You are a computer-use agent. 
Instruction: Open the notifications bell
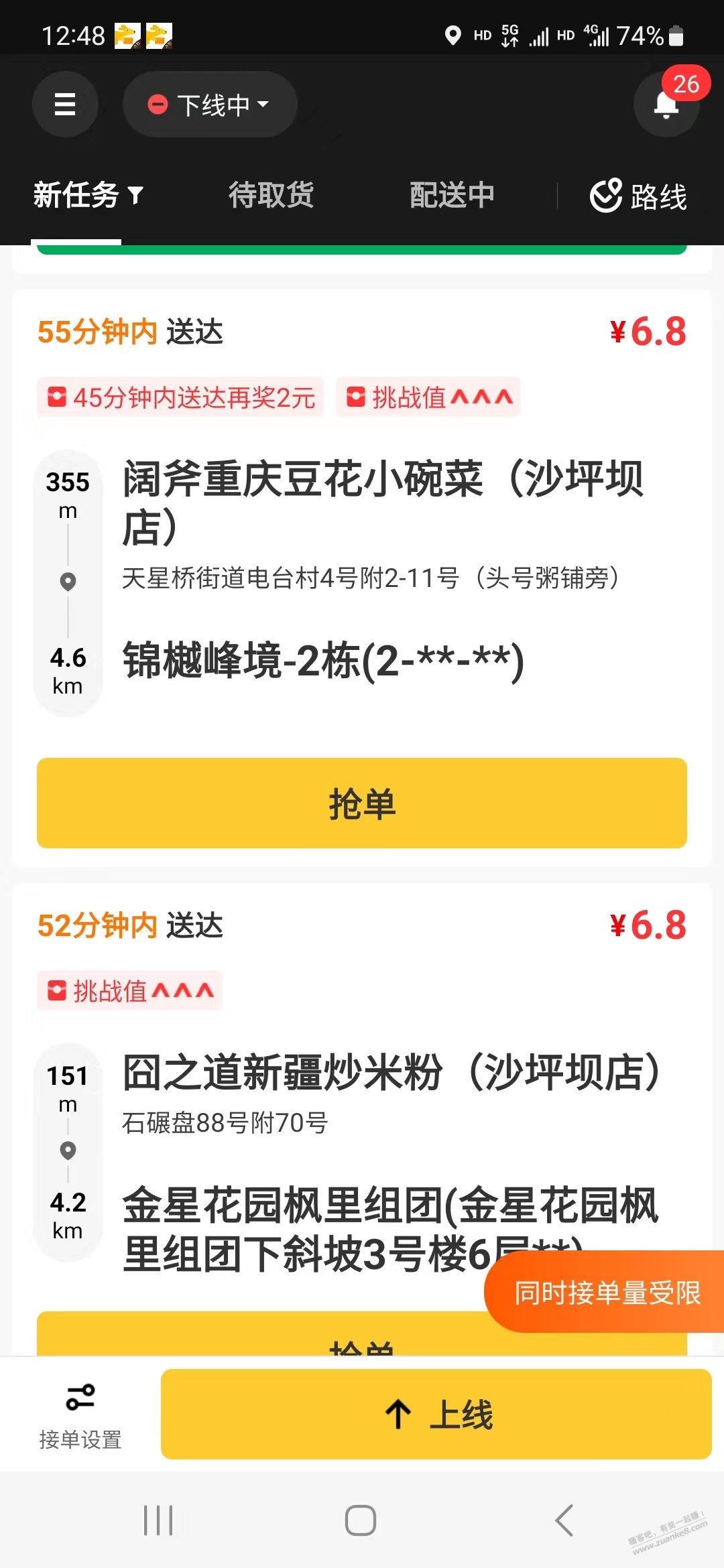tap(666, 105)
